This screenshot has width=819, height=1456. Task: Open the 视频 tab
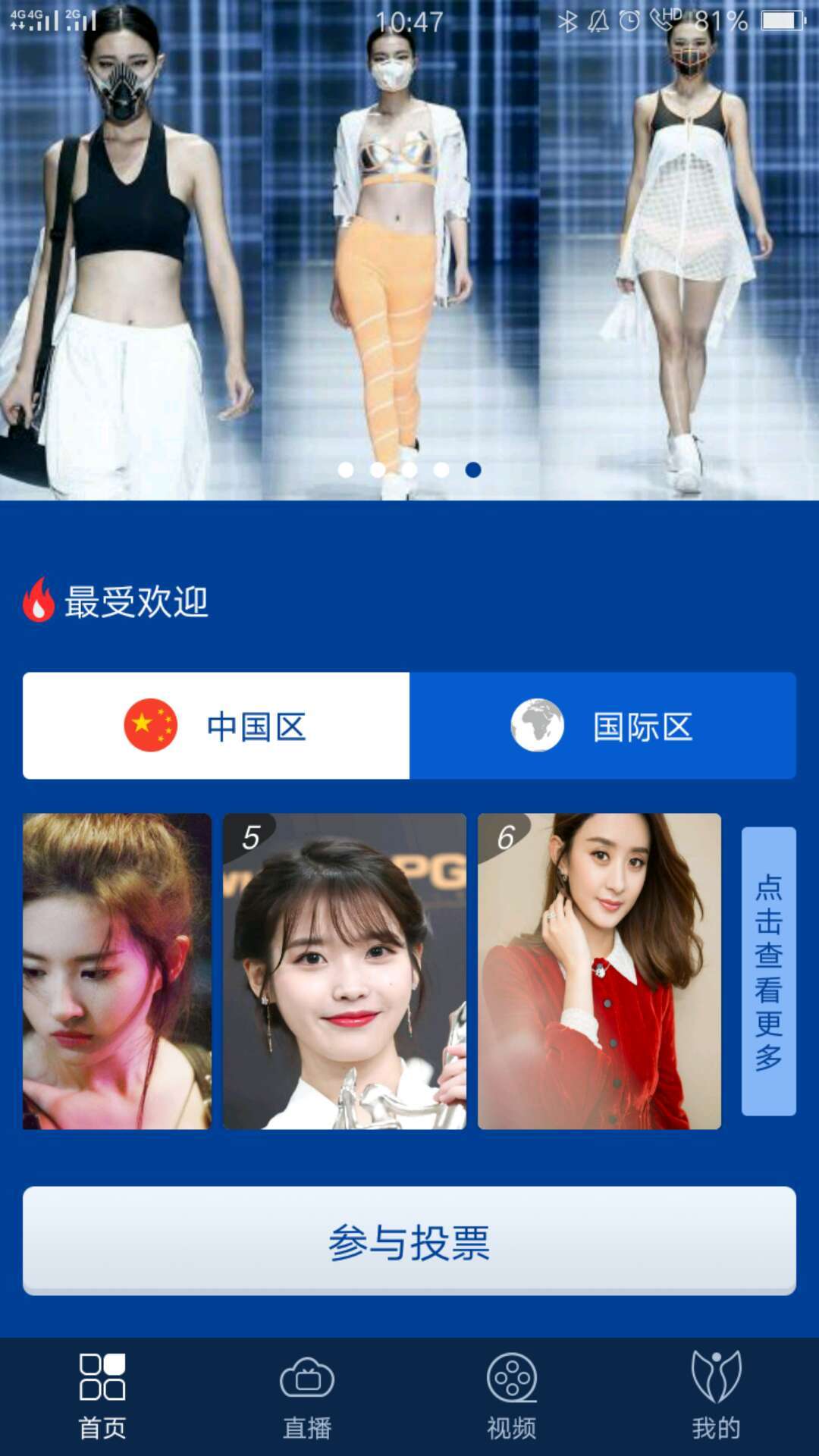click(512, 1396)
